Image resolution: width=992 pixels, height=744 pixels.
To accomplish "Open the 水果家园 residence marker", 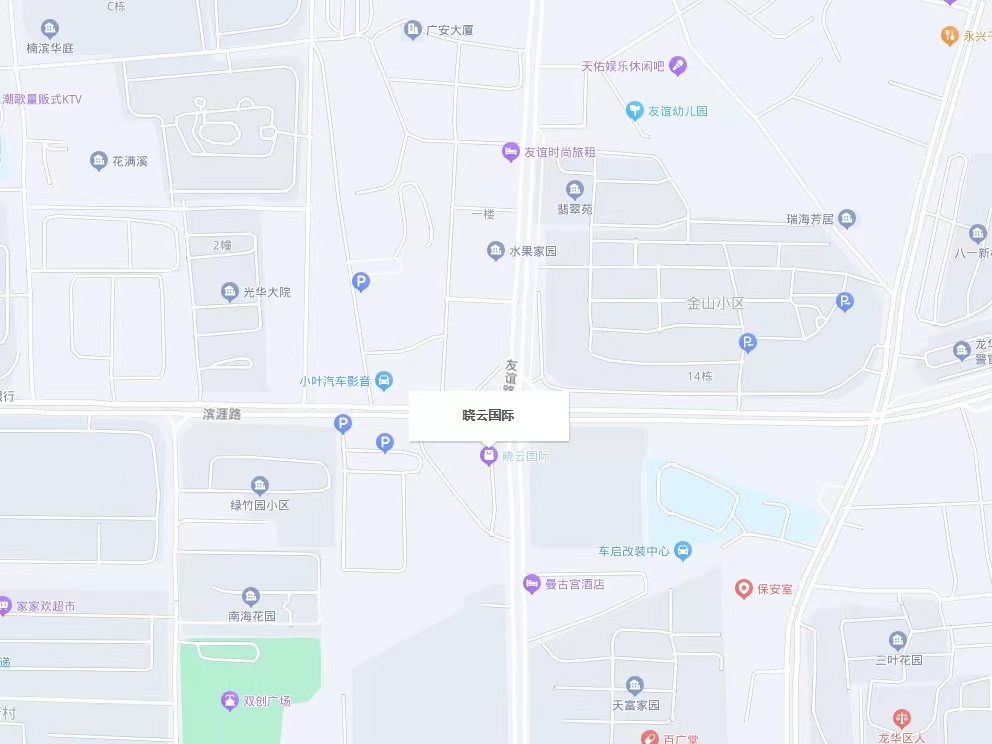I will [495, 251].
